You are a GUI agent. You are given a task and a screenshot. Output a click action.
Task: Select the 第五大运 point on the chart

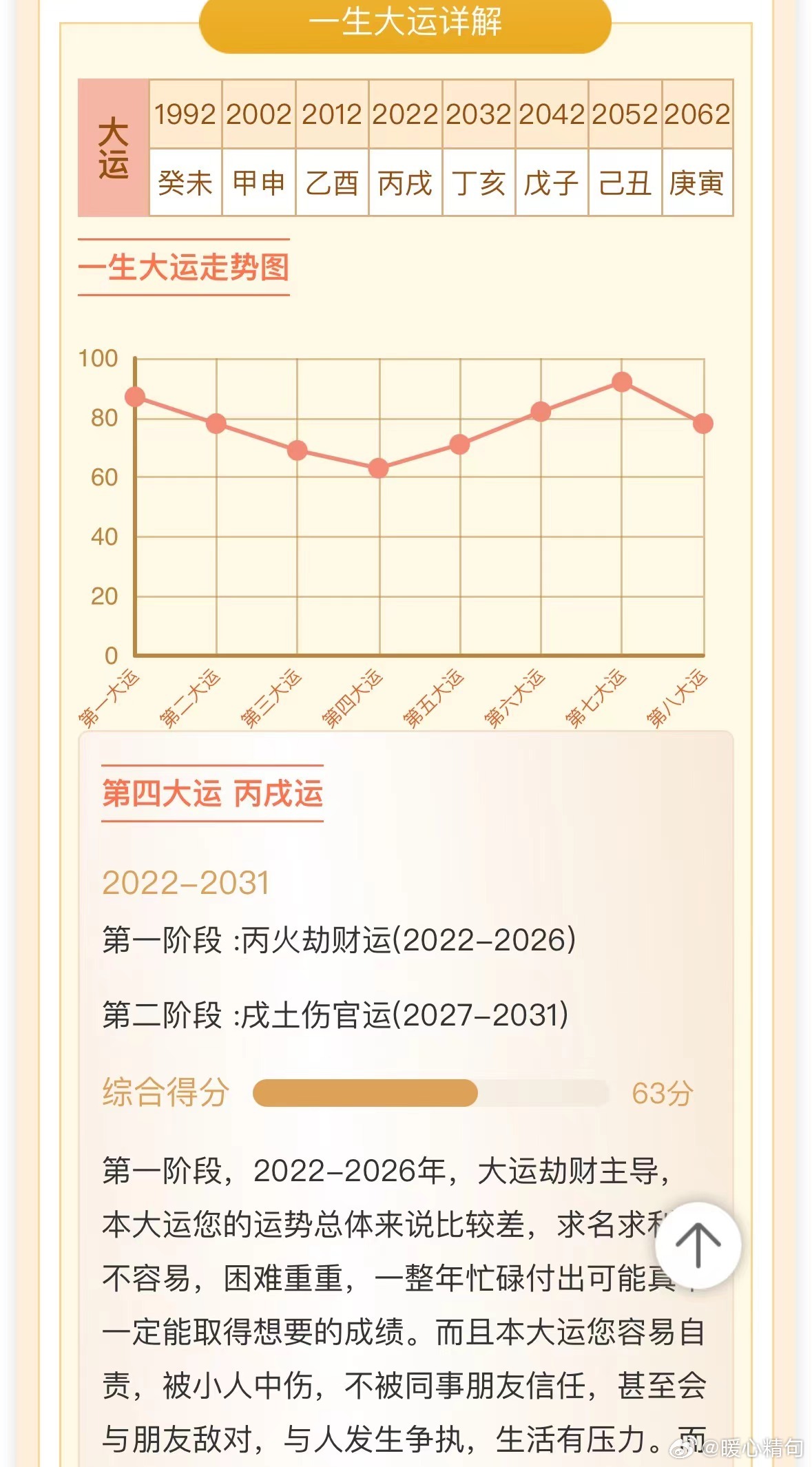click(460, 444)
